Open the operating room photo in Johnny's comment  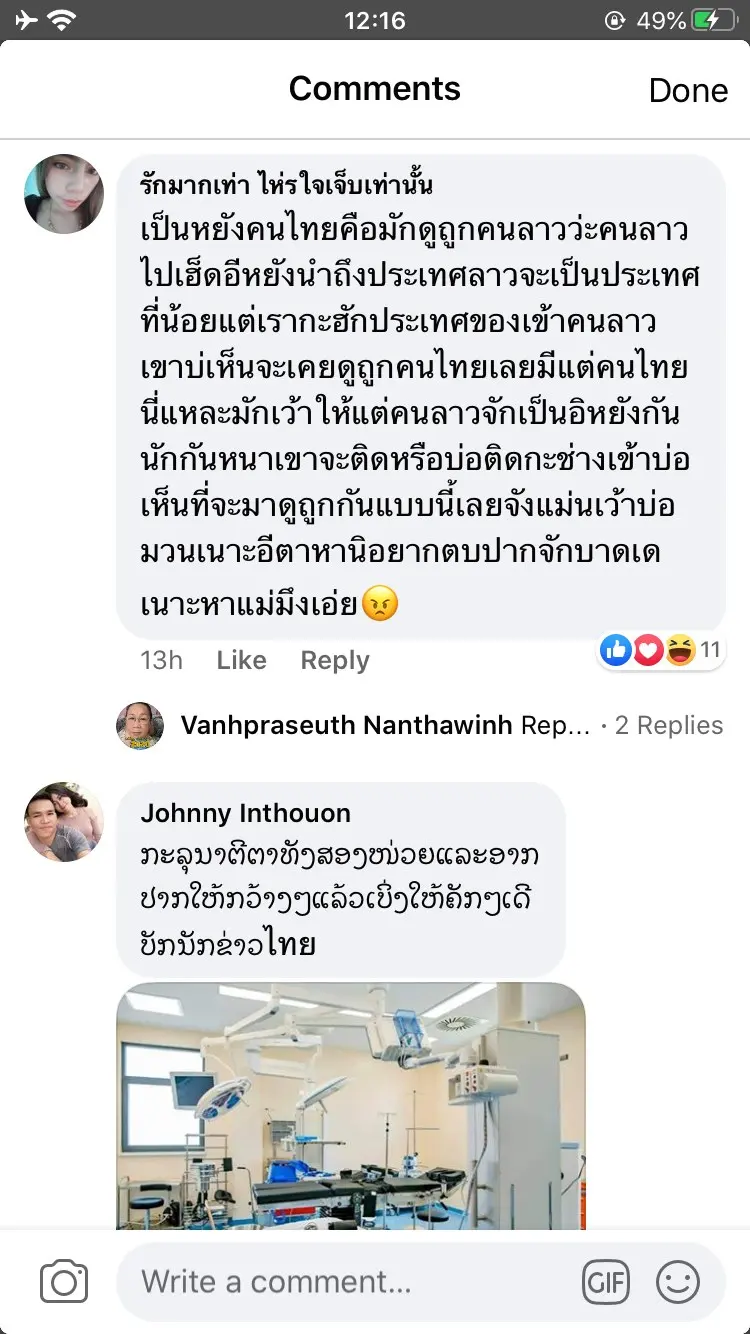350,1105
